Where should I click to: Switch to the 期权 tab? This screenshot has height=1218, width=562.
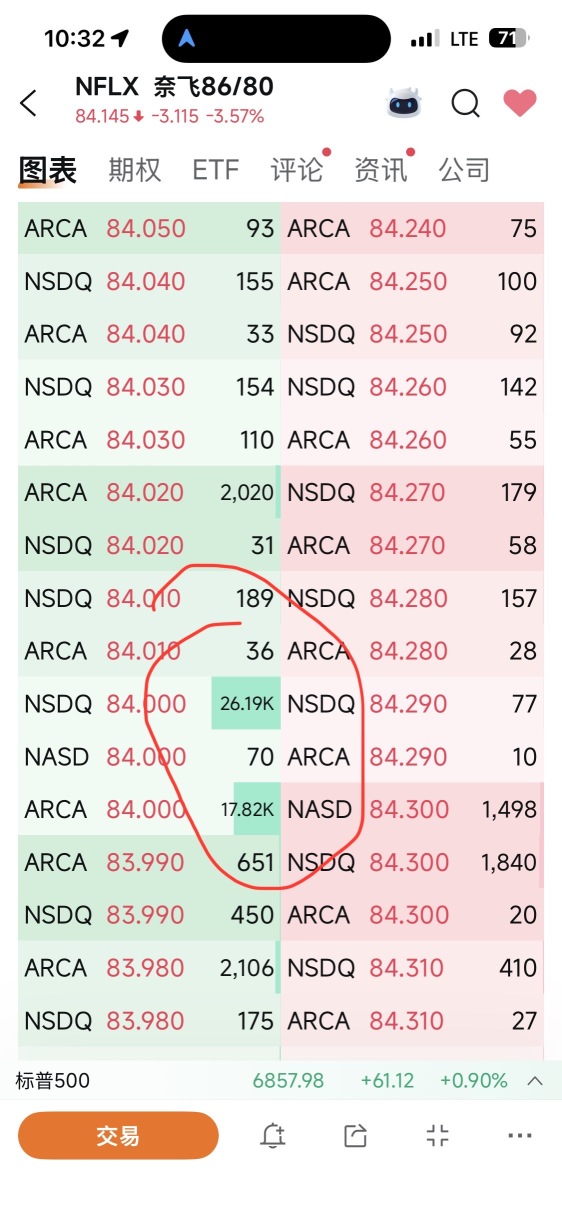(x=135, y=170)
